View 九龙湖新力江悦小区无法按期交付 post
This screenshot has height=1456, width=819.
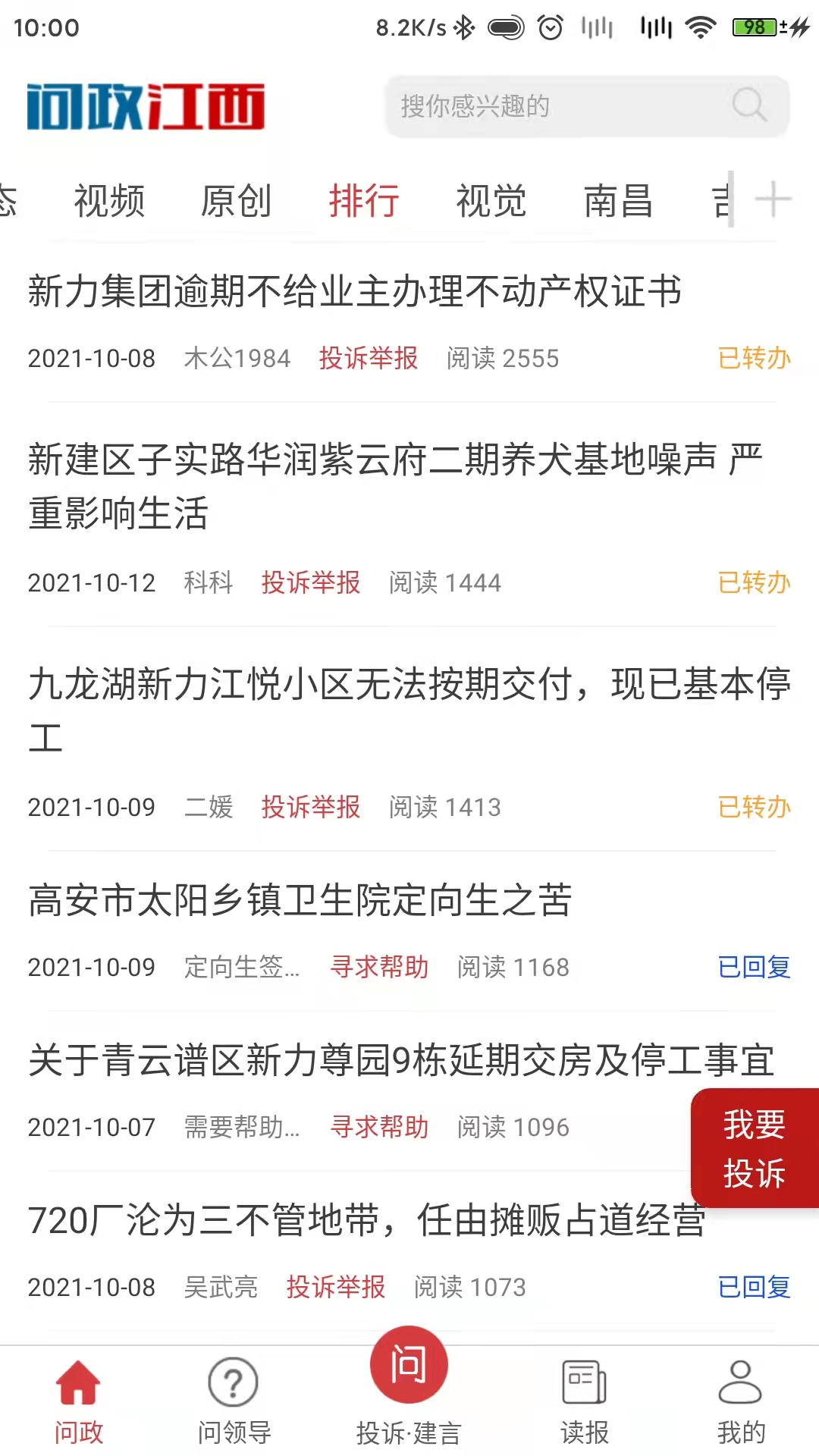[409, 710]
